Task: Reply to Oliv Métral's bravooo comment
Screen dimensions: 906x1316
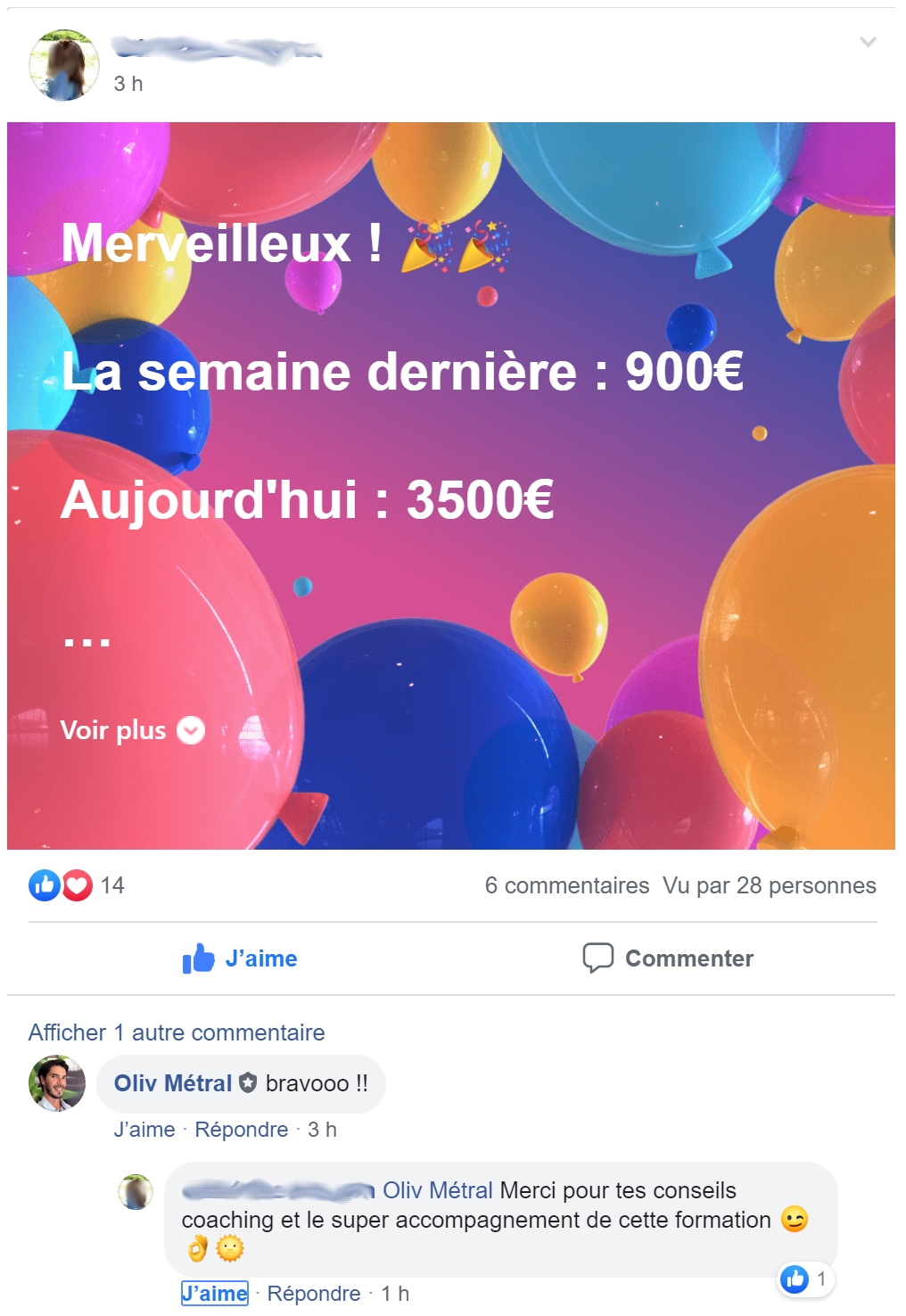Action: [x=241, y=1130]
